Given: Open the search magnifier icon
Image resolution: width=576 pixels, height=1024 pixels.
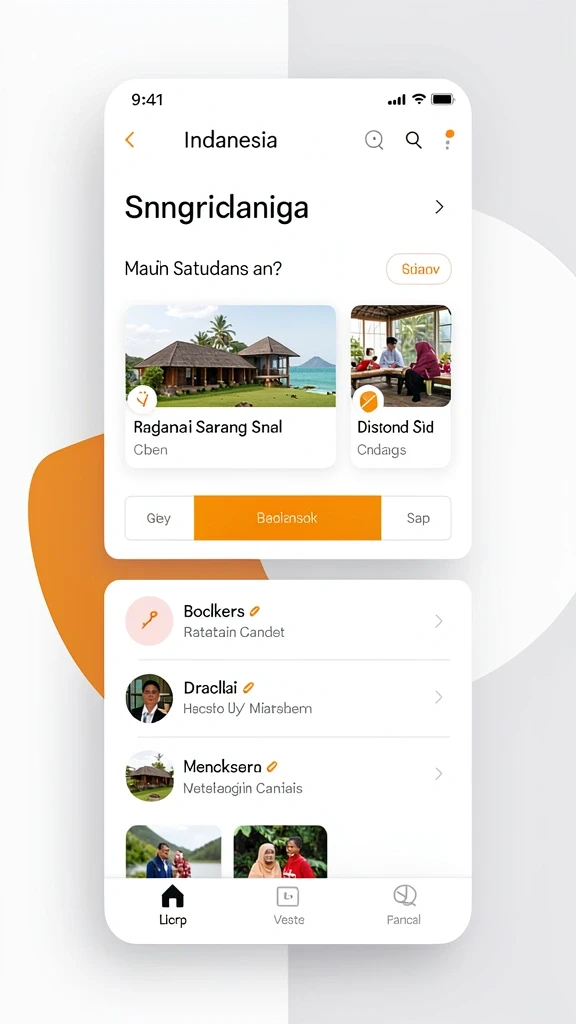Looking at the screenshot, I should 413,140.
